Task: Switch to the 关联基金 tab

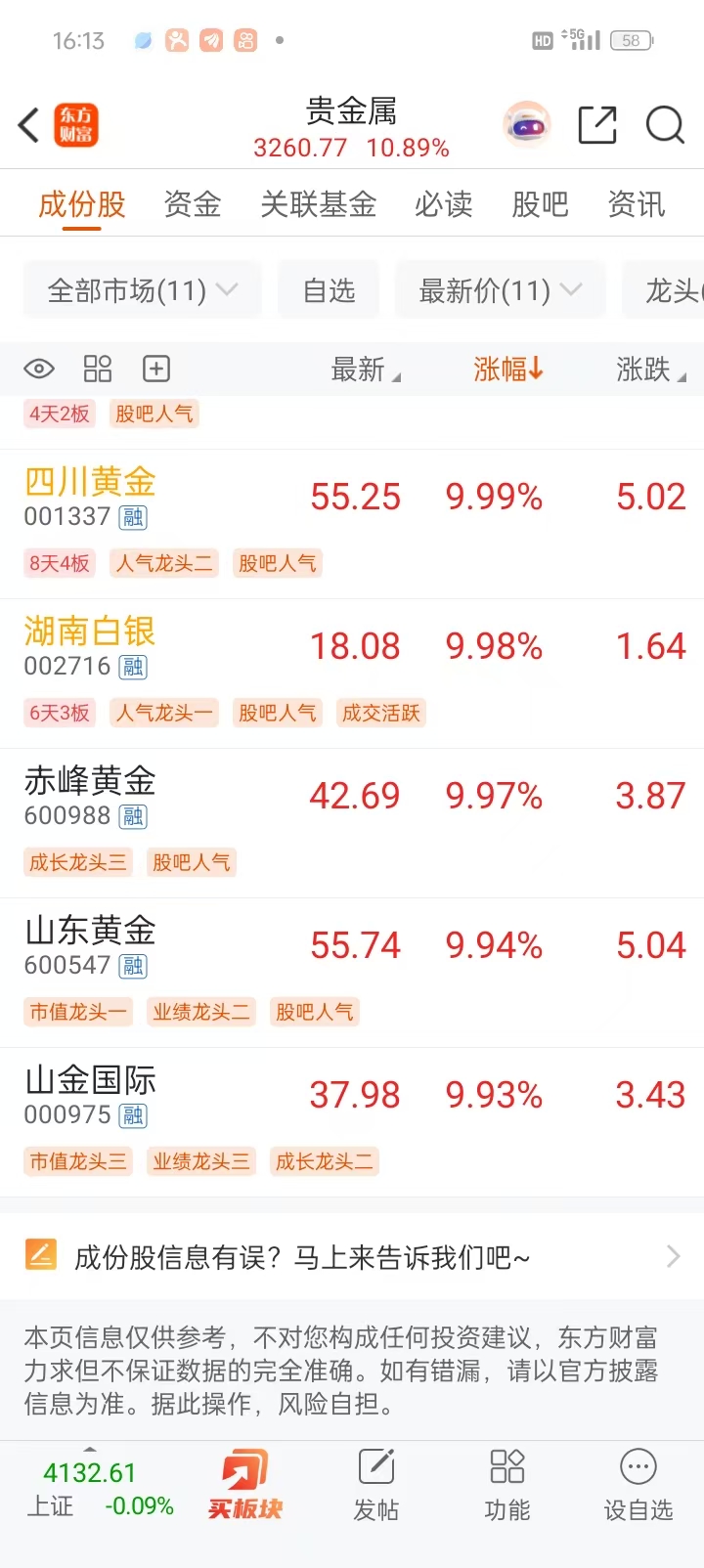Action: [318, 204]
